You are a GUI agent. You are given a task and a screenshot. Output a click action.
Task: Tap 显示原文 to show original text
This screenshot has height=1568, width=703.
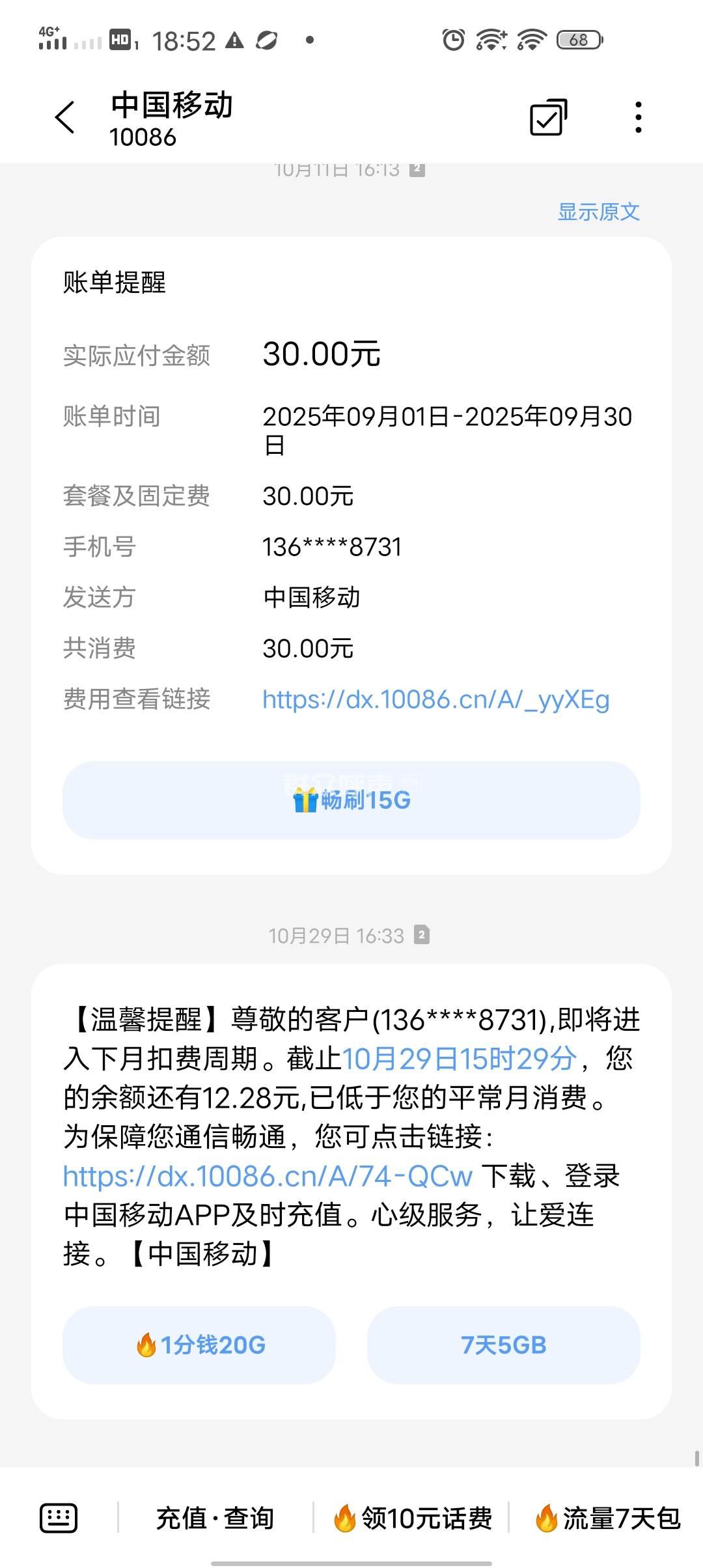[x=598, y=212]
